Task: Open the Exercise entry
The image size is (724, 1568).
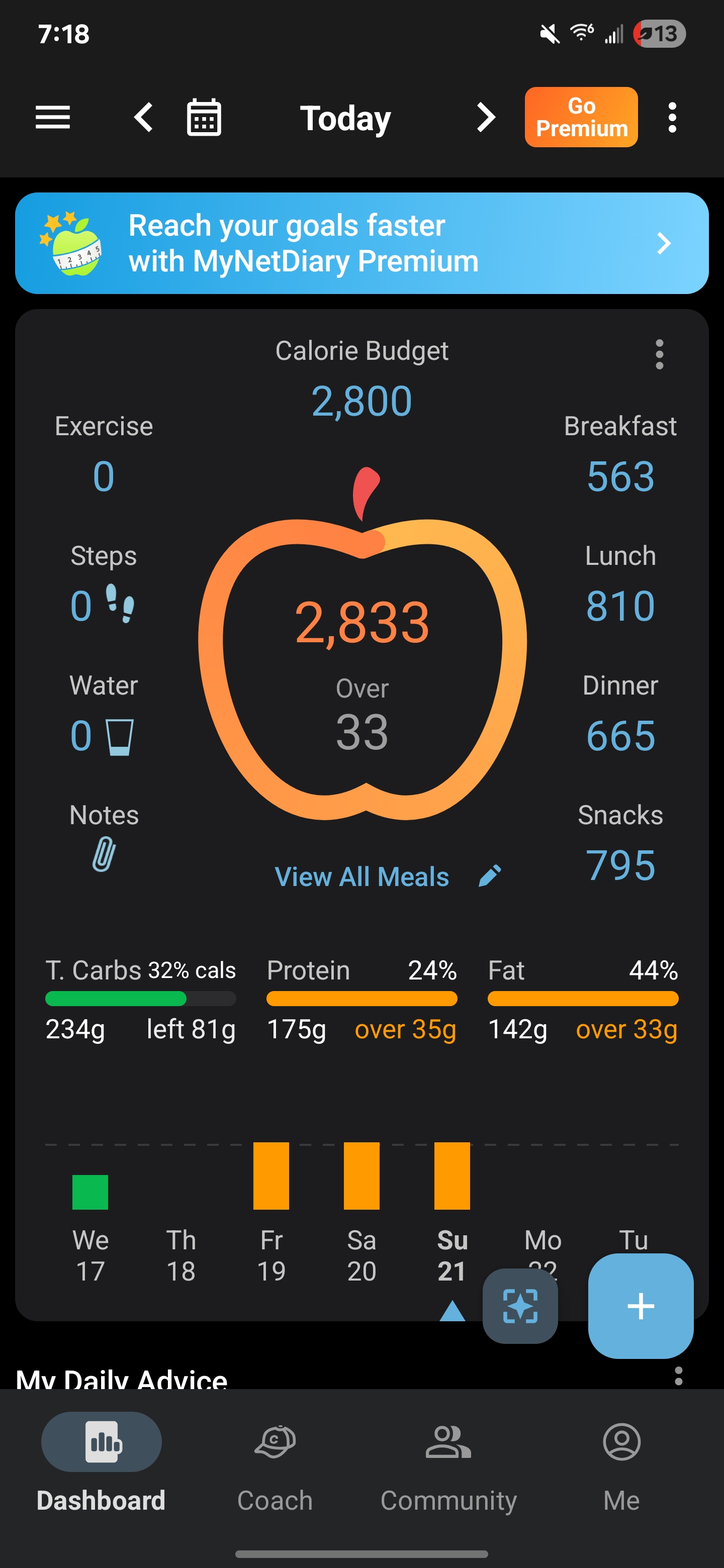Action: click(x=104, y=456)
